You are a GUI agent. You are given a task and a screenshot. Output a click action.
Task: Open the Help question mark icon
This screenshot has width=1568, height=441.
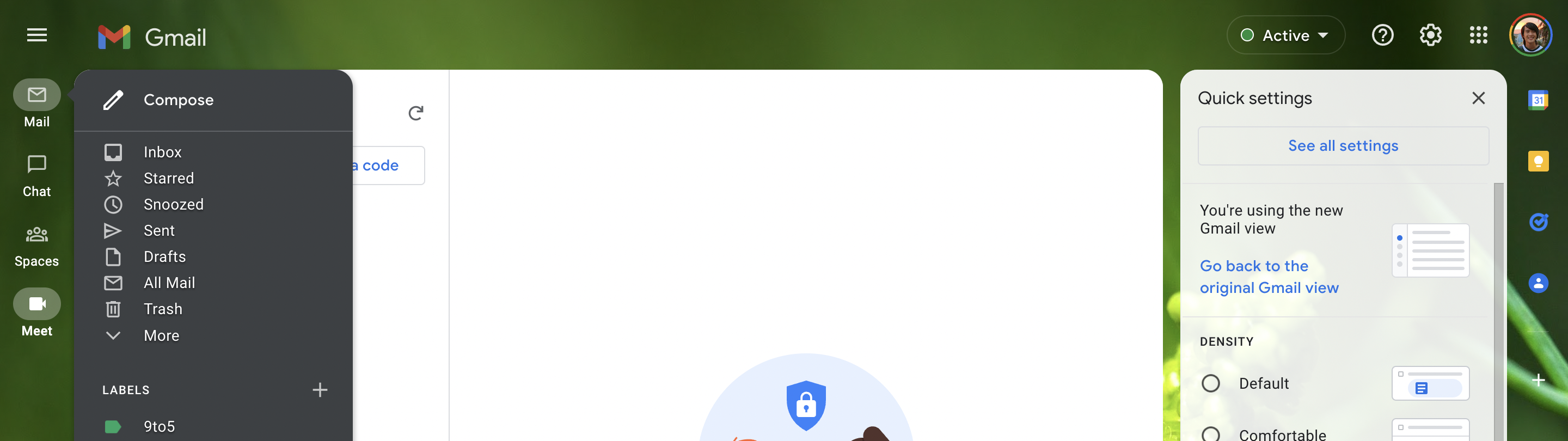pos(1382,35)
